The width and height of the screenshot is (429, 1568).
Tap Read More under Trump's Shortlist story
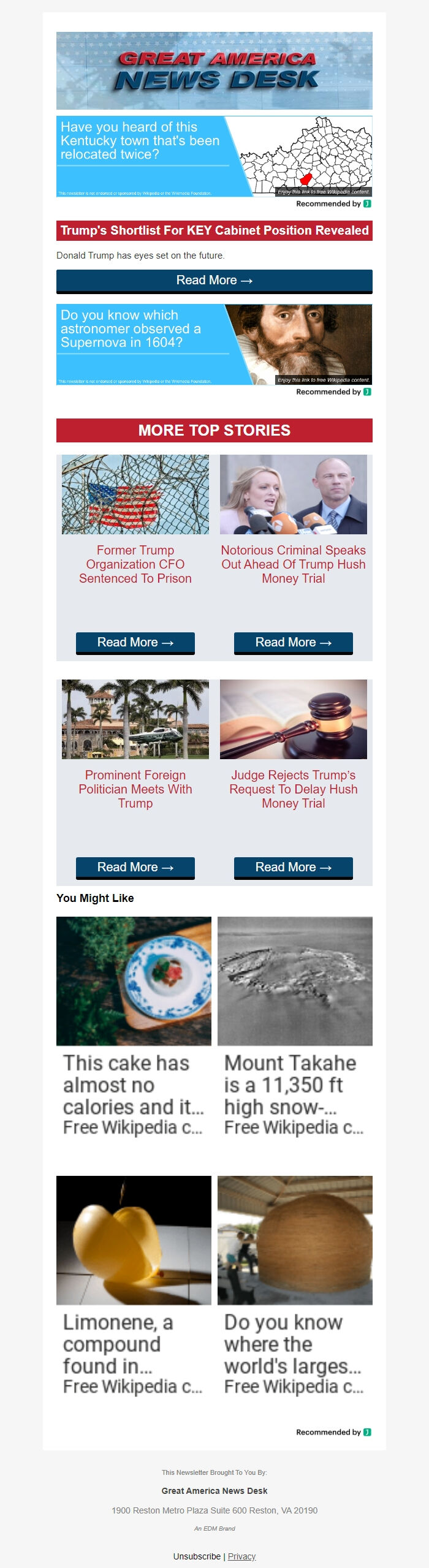tap(214, 281)
